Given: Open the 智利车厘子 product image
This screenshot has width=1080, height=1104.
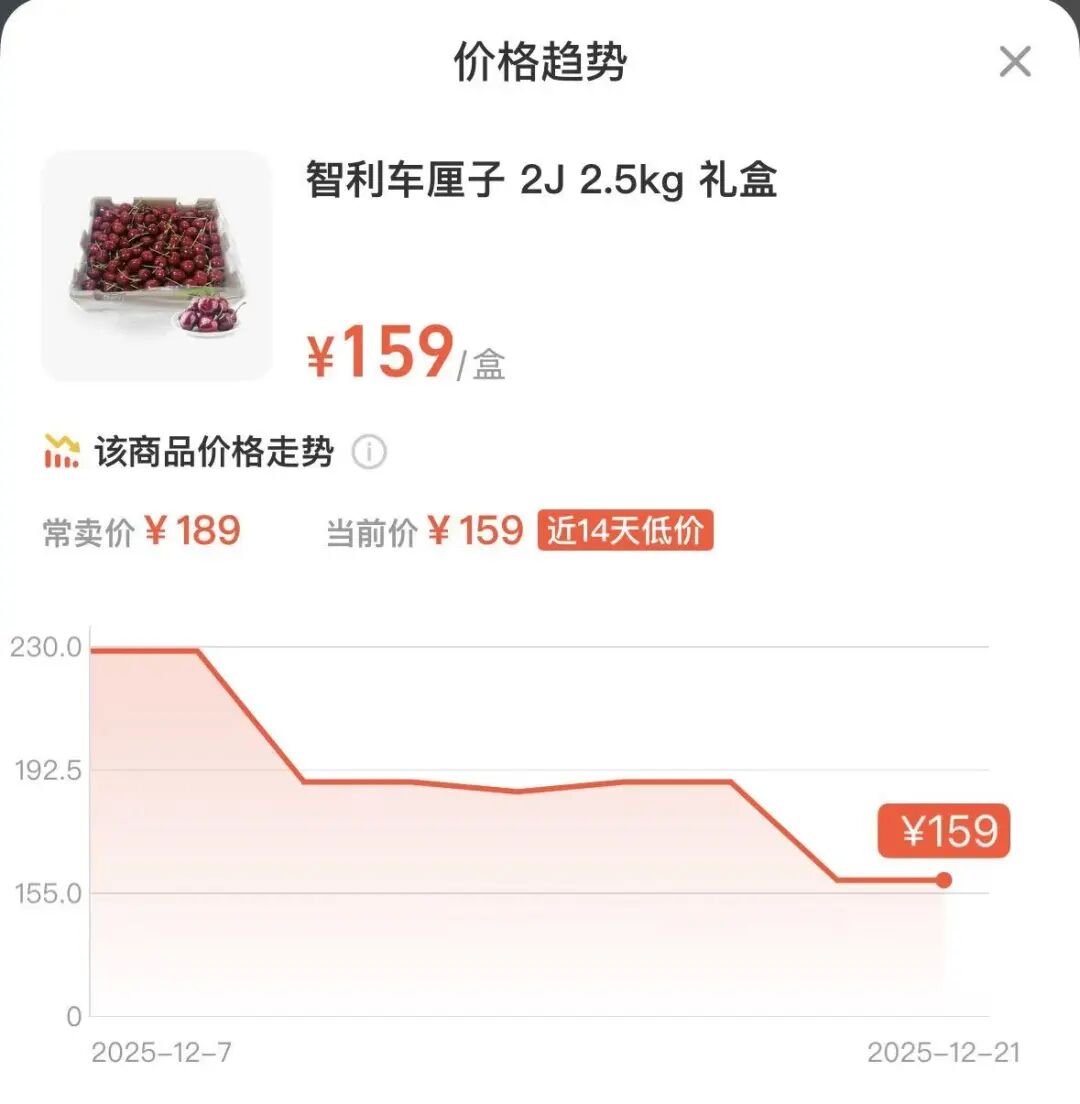Looking at the screenshot, I should [x=157, y=266].
